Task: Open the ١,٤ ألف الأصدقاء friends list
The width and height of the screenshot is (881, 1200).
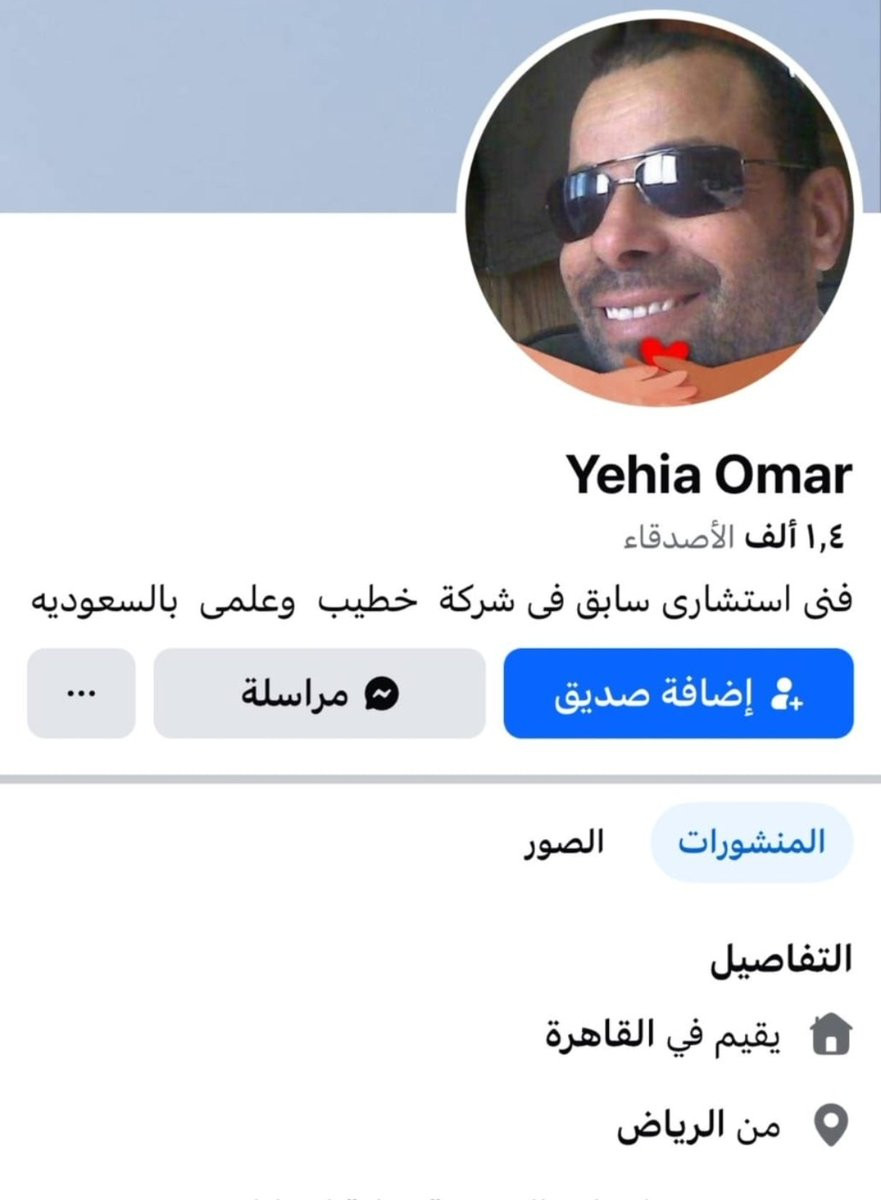Action: pos(735,541)
